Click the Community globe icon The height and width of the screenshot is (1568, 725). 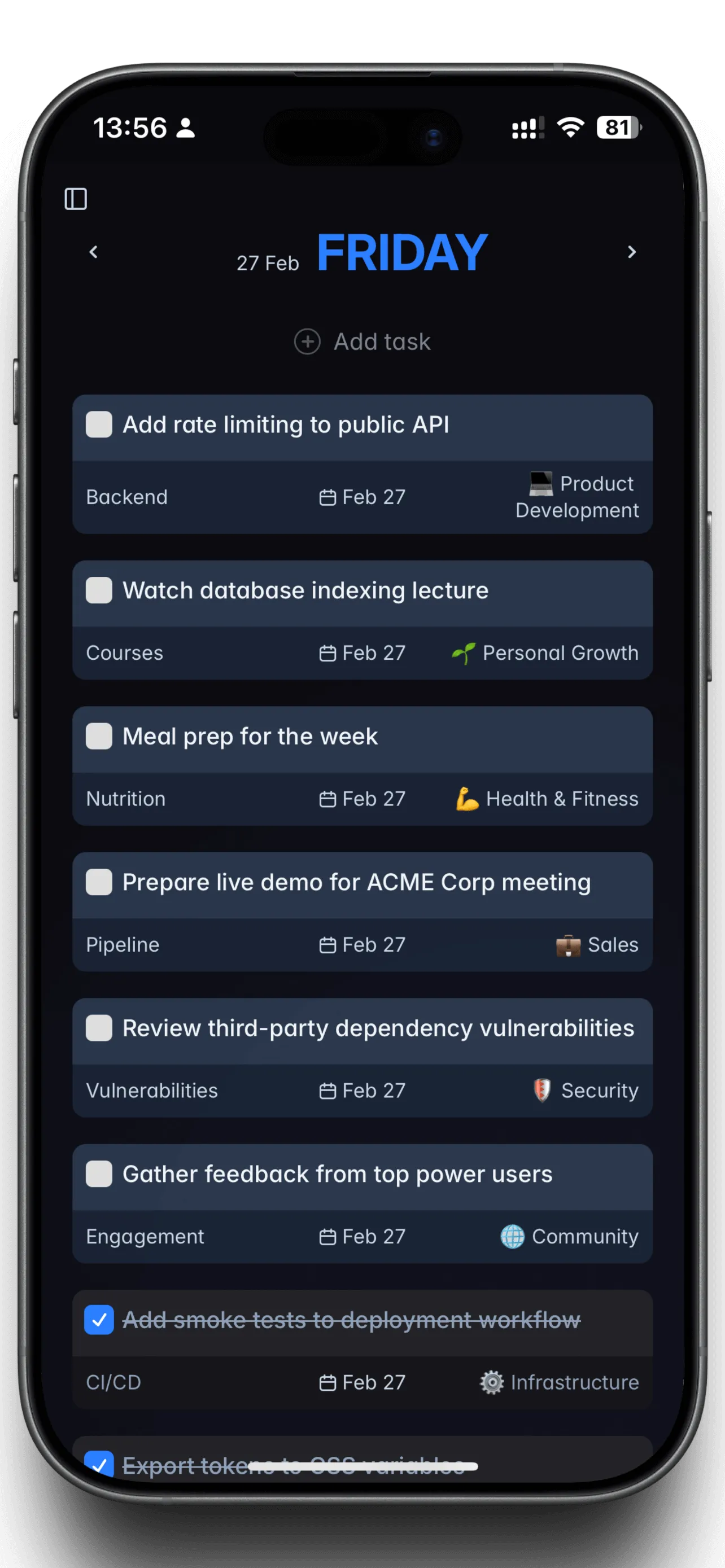pos(512,1236)
